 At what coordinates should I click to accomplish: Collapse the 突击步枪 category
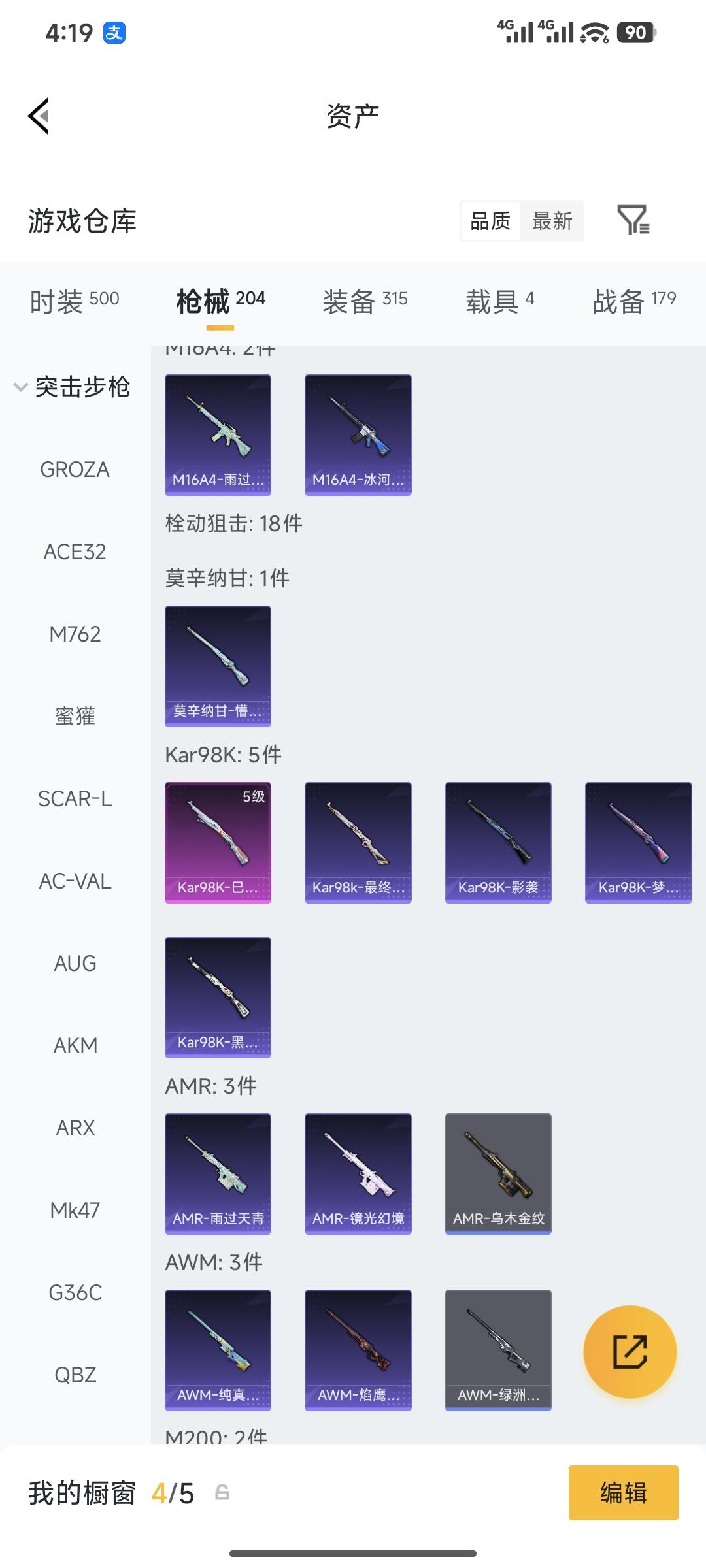pos(73,387)
